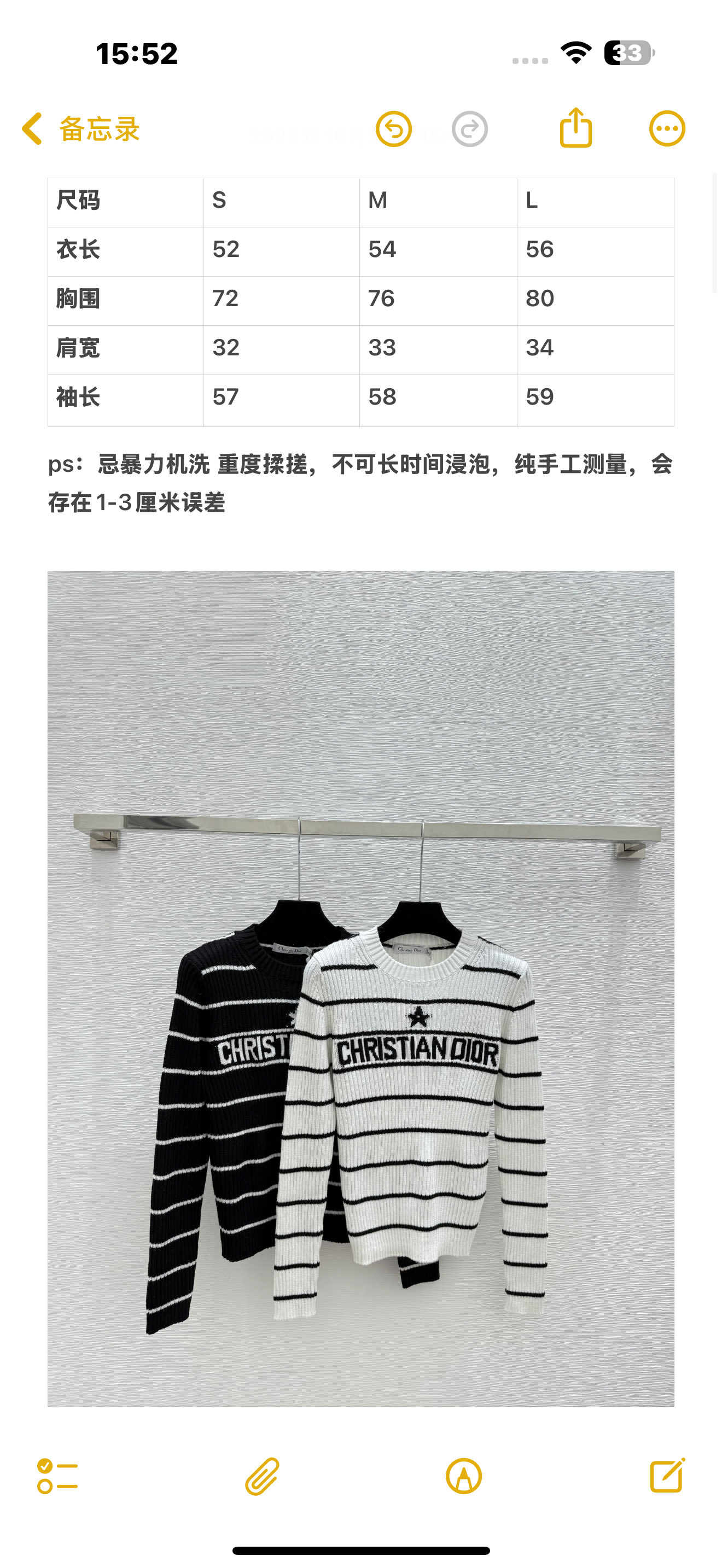Open the more options menu

[667, 129]
